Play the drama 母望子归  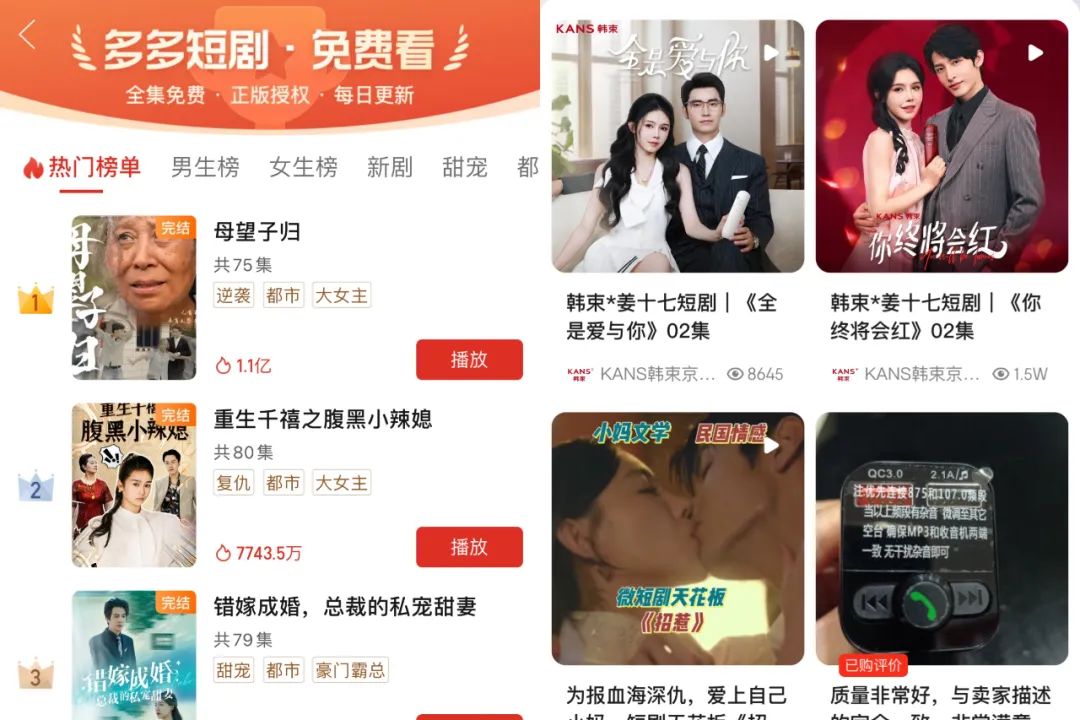click(469, 359)
